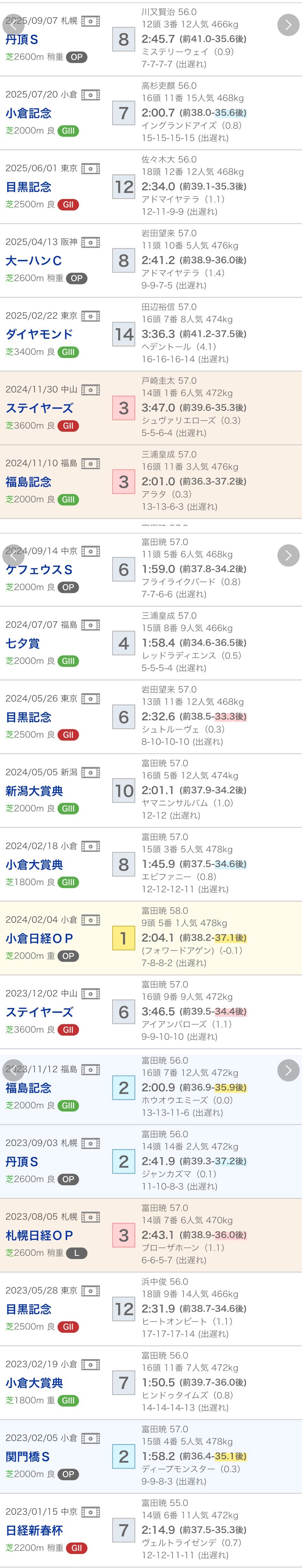Open the 2025/09/07 丹頂S race result

[22, 40]
